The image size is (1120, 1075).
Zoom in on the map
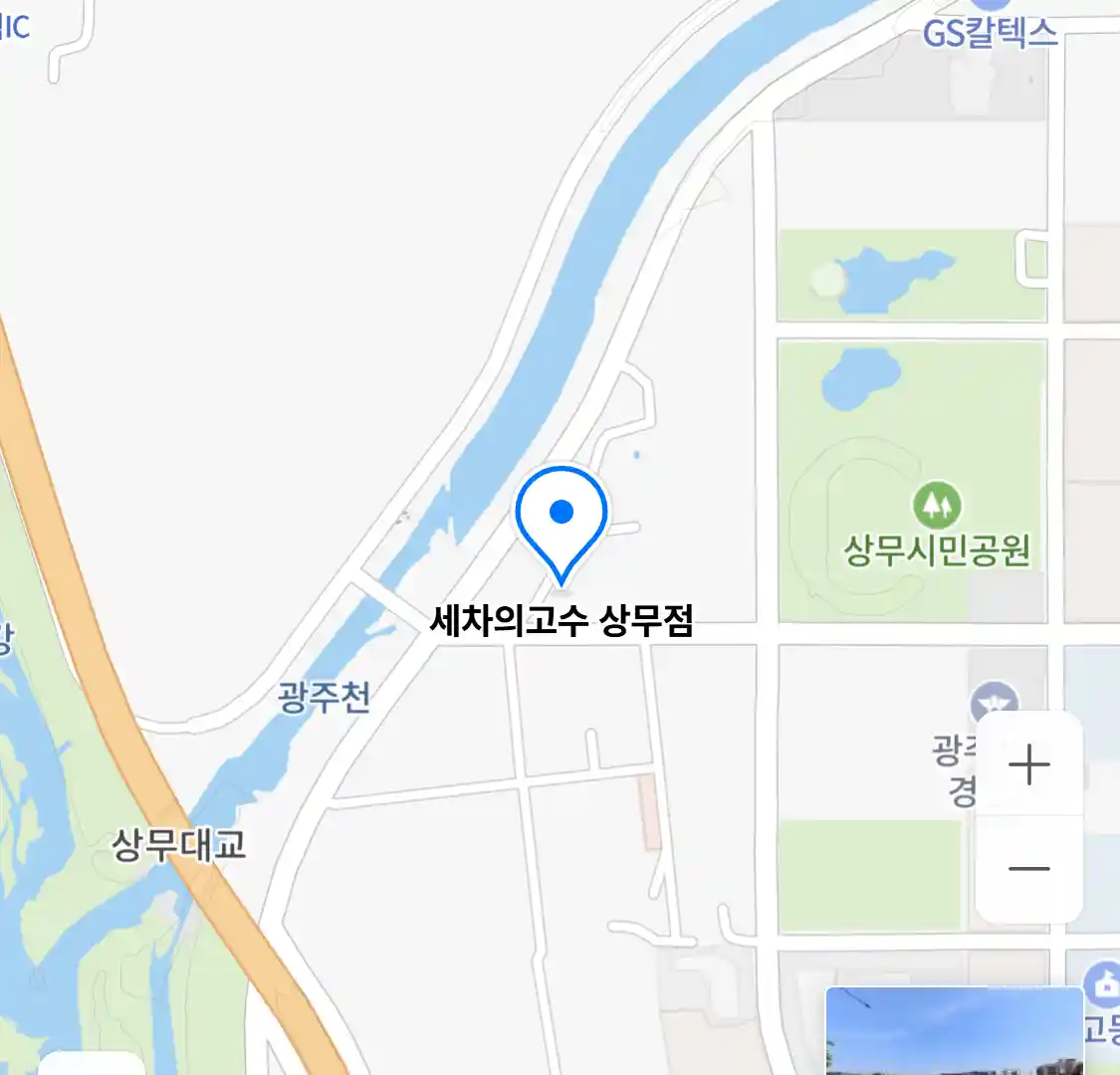coord(1028,765)
